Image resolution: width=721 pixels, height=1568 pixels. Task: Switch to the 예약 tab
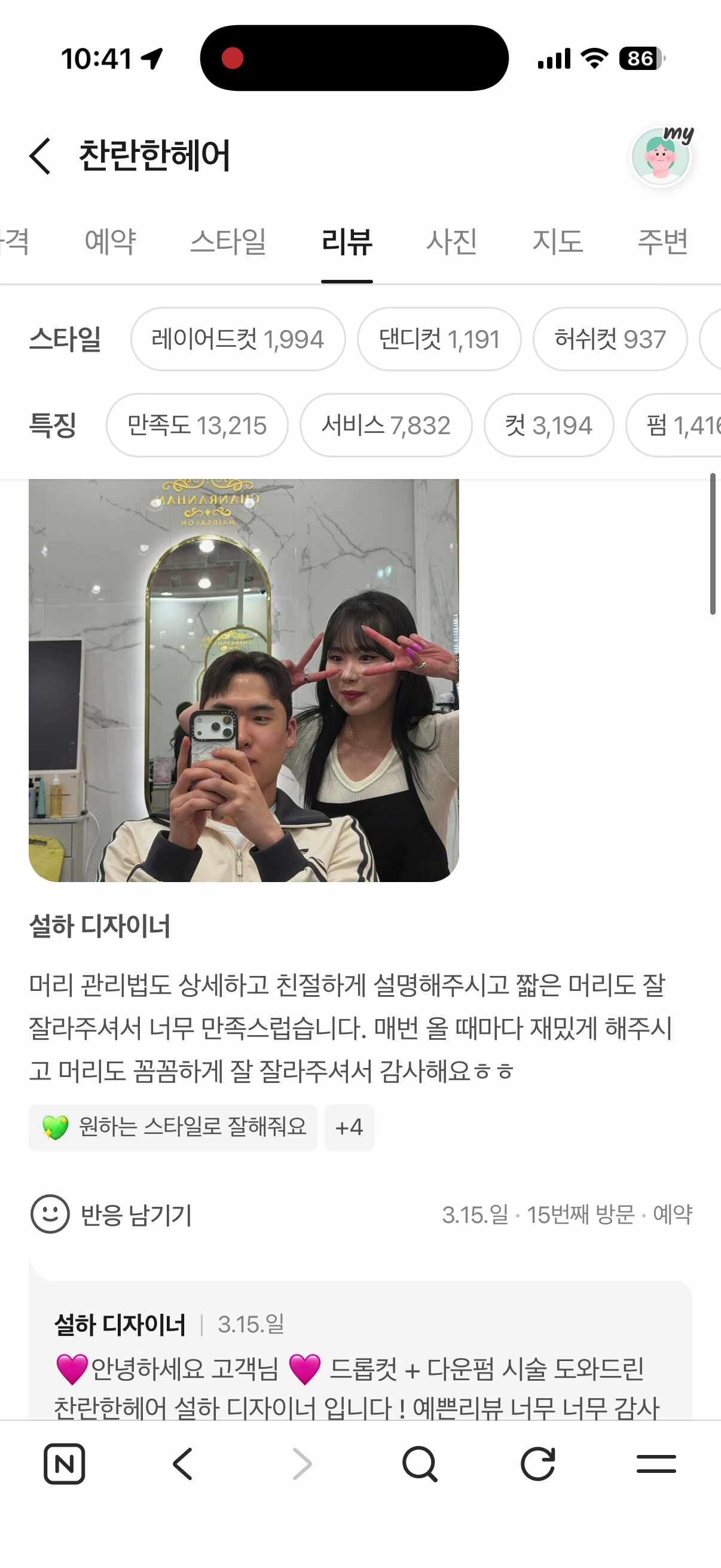[x=110, y=242]
